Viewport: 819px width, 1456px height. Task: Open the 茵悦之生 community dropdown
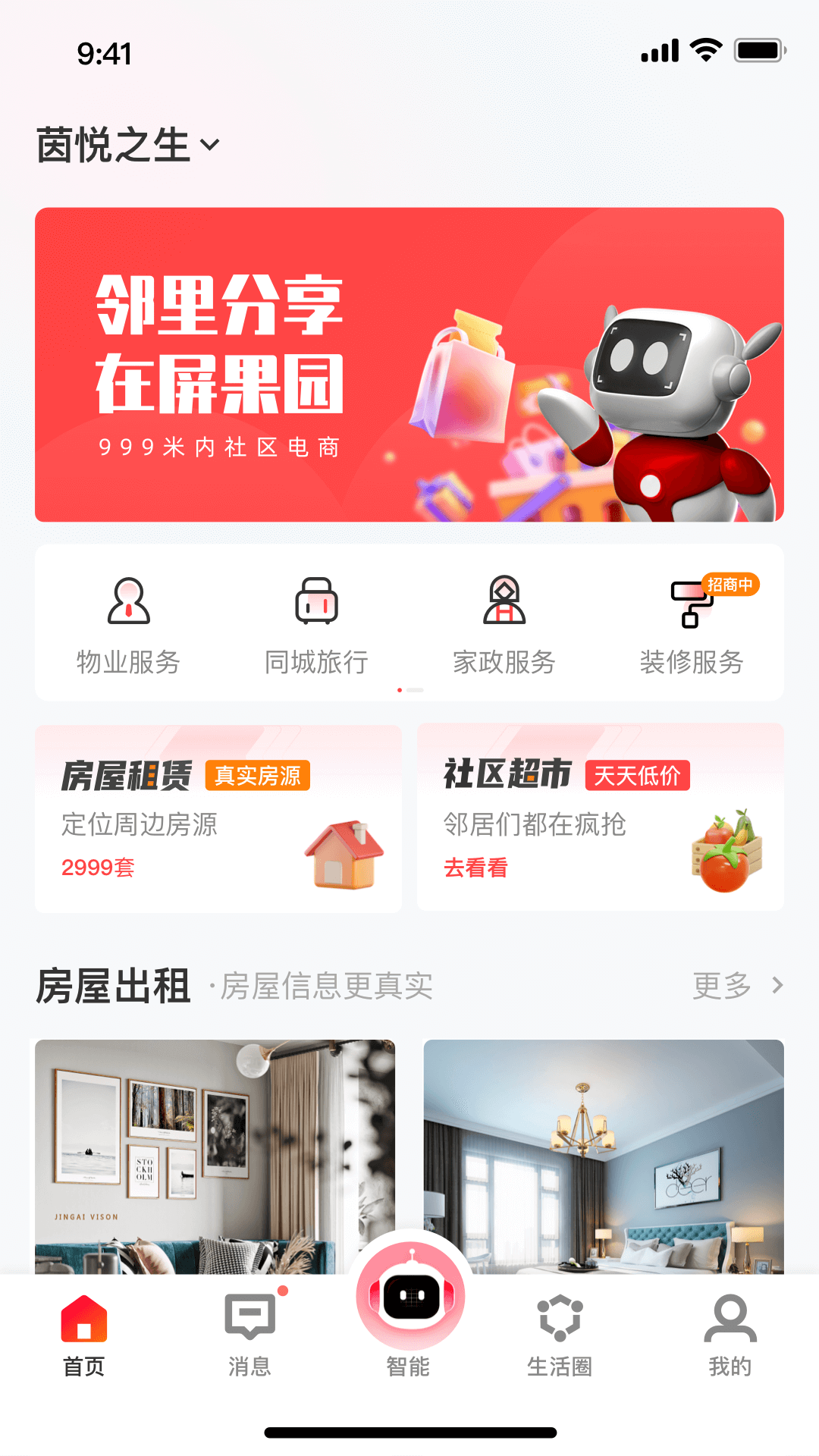129,145
